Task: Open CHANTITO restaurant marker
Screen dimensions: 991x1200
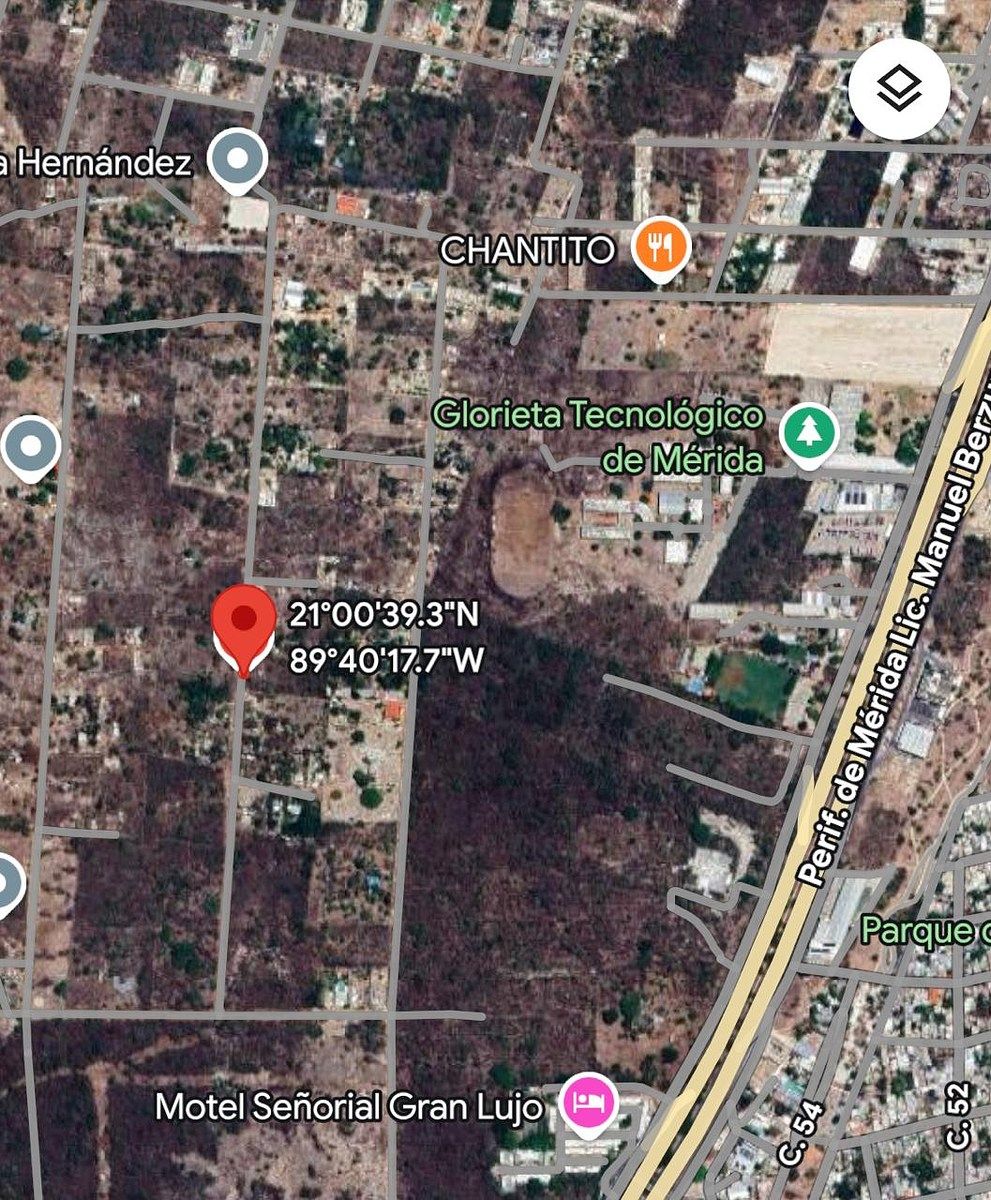Action: tap(660, 247)
